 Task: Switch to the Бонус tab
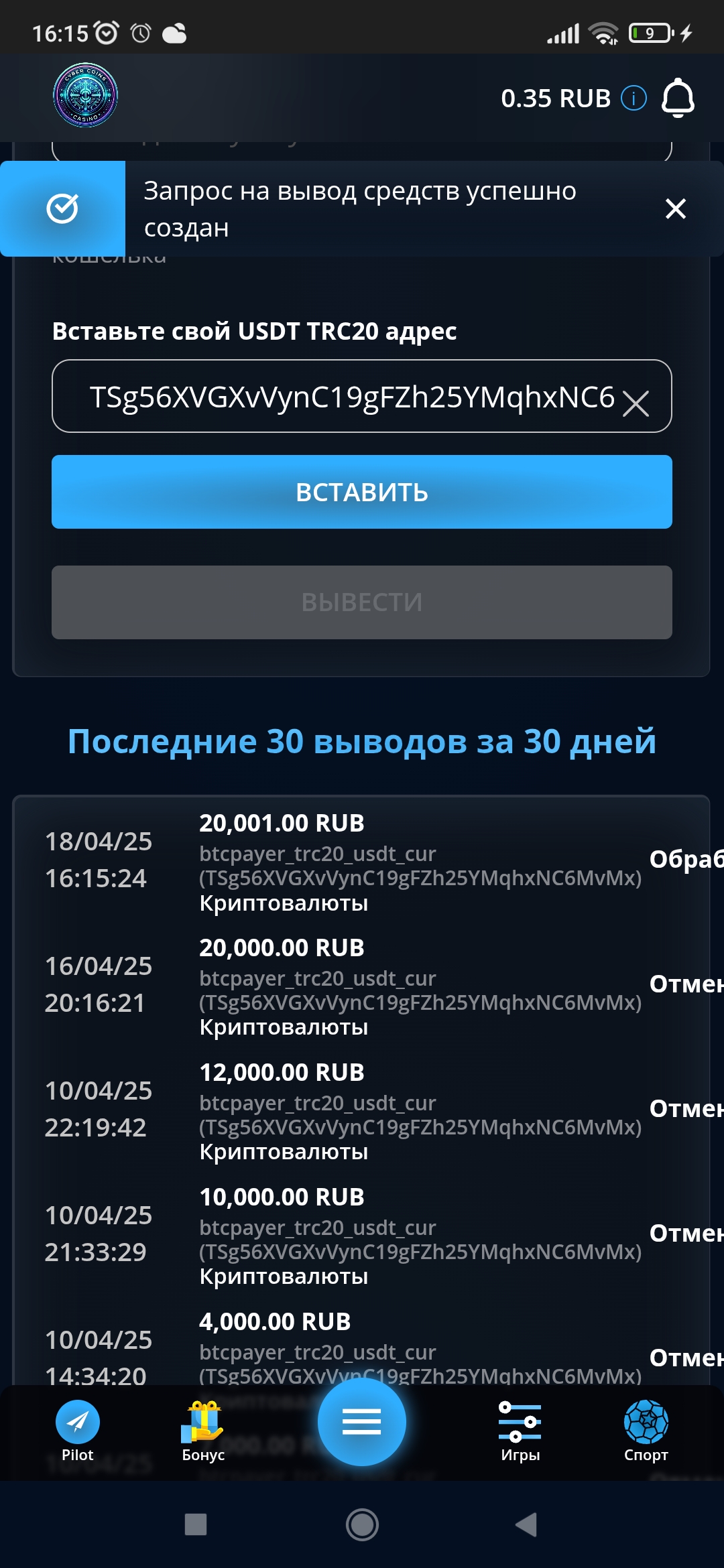click(203, 1431)
